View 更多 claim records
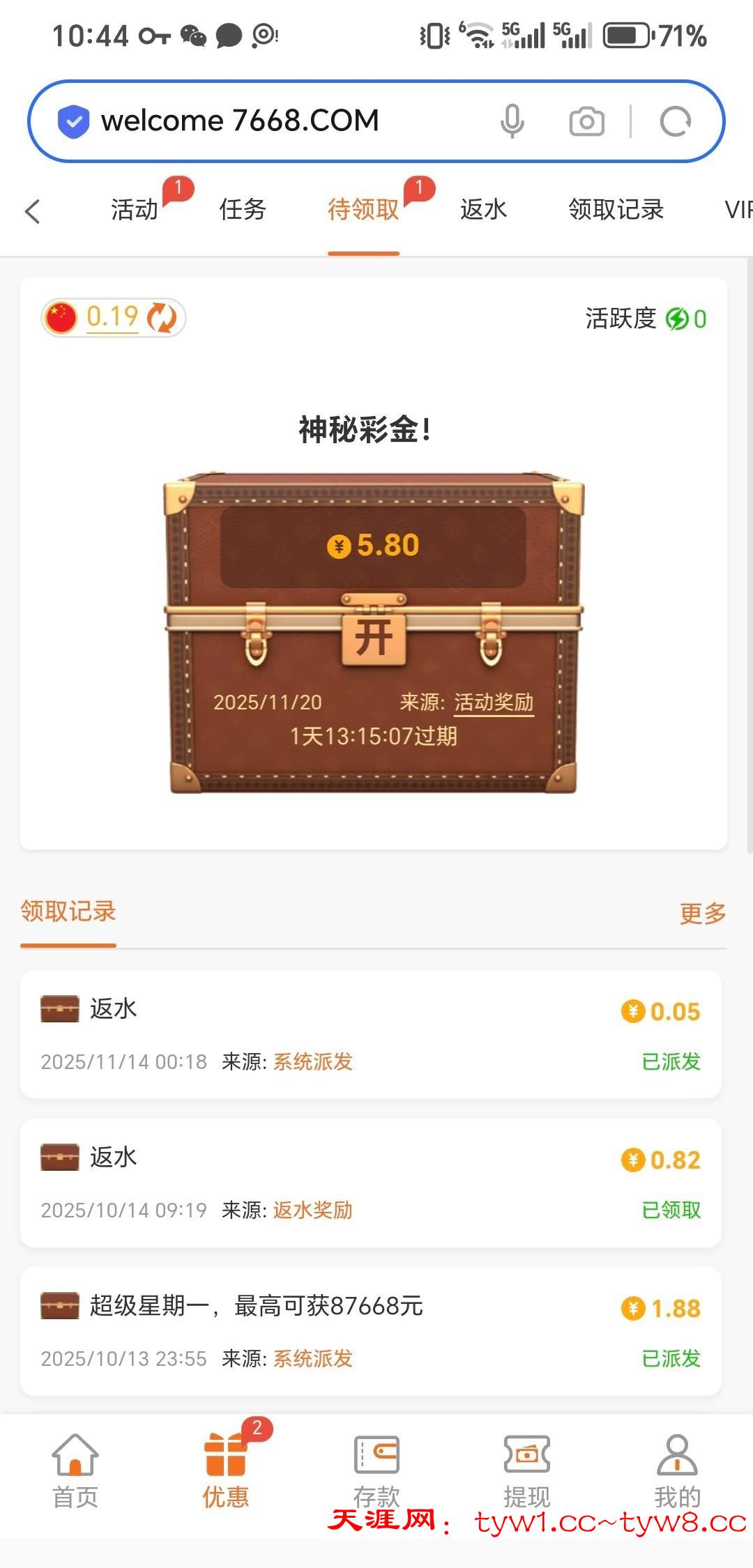This screenshot has width=753, height=1568. (x=702, y=913)
